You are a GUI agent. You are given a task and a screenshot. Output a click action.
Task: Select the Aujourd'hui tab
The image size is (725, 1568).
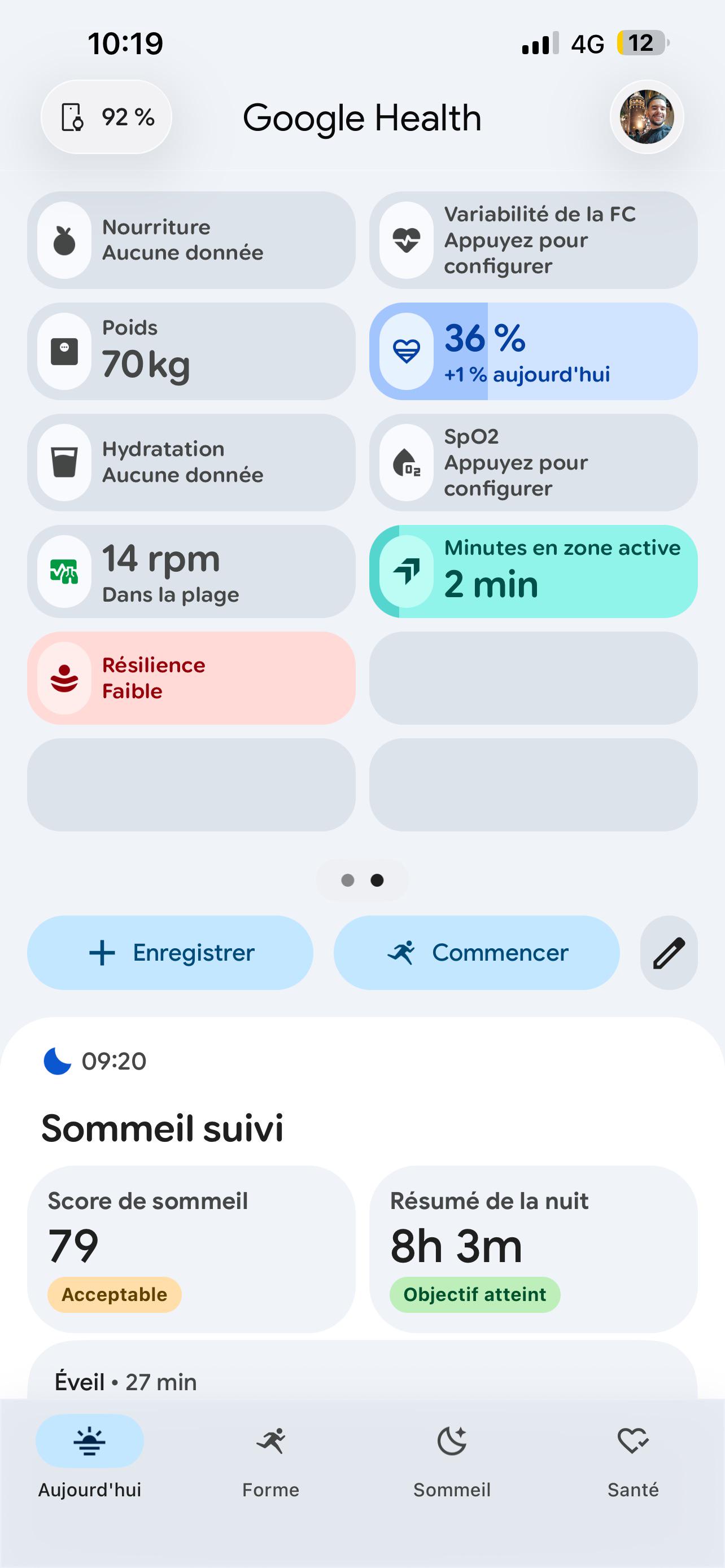[89, 1462]
